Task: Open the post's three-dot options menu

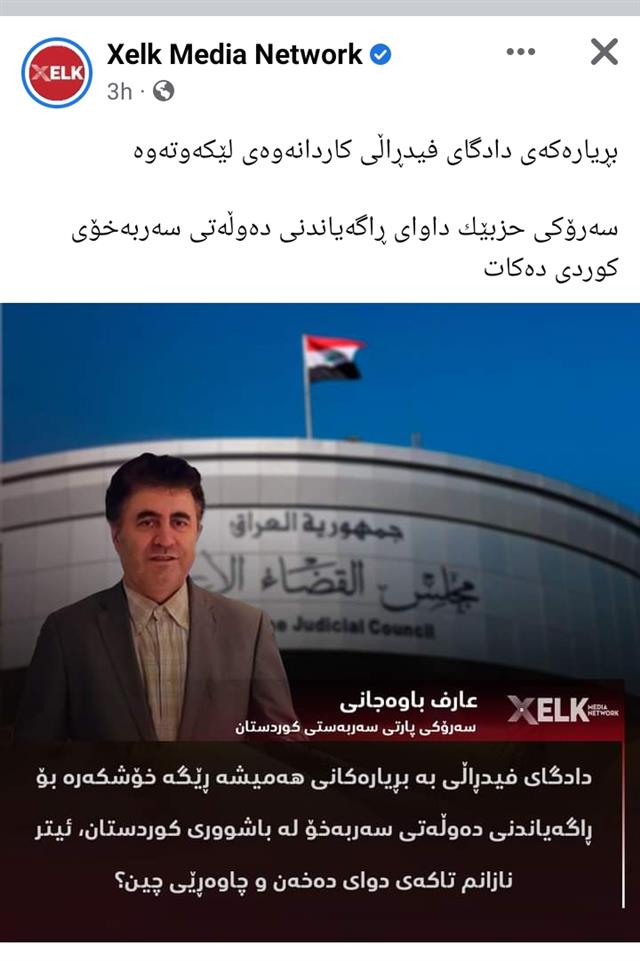Action: pos(521,52)
